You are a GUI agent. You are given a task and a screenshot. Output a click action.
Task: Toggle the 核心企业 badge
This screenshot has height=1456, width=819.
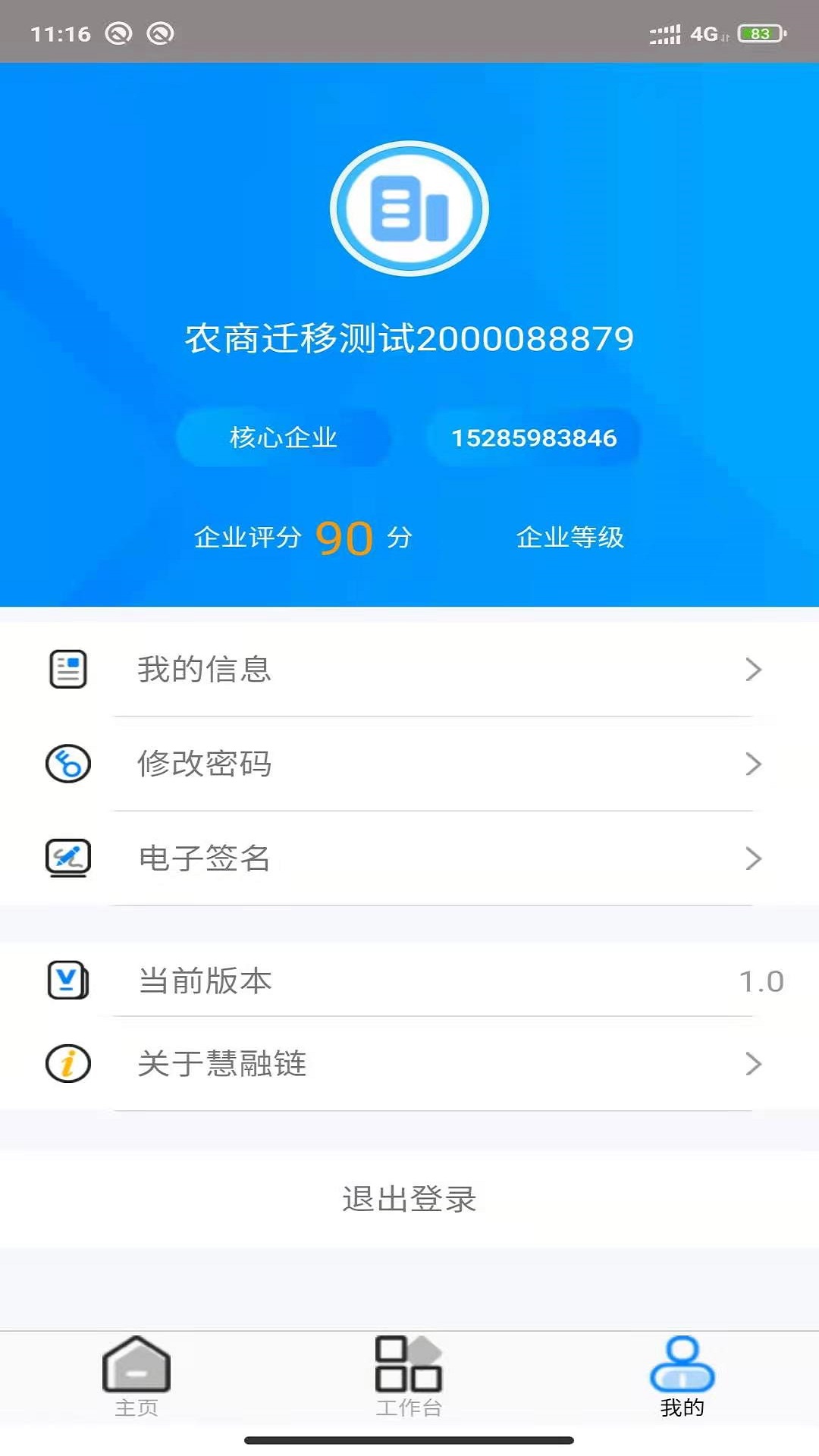pyautogui.click(x=282, y=438)
